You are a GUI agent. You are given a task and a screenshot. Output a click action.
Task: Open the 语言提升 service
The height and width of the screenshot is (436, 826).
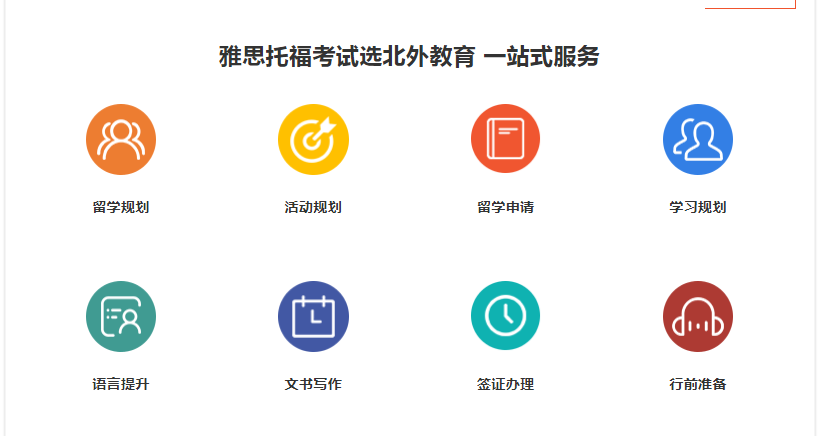[x=121, y=316]
